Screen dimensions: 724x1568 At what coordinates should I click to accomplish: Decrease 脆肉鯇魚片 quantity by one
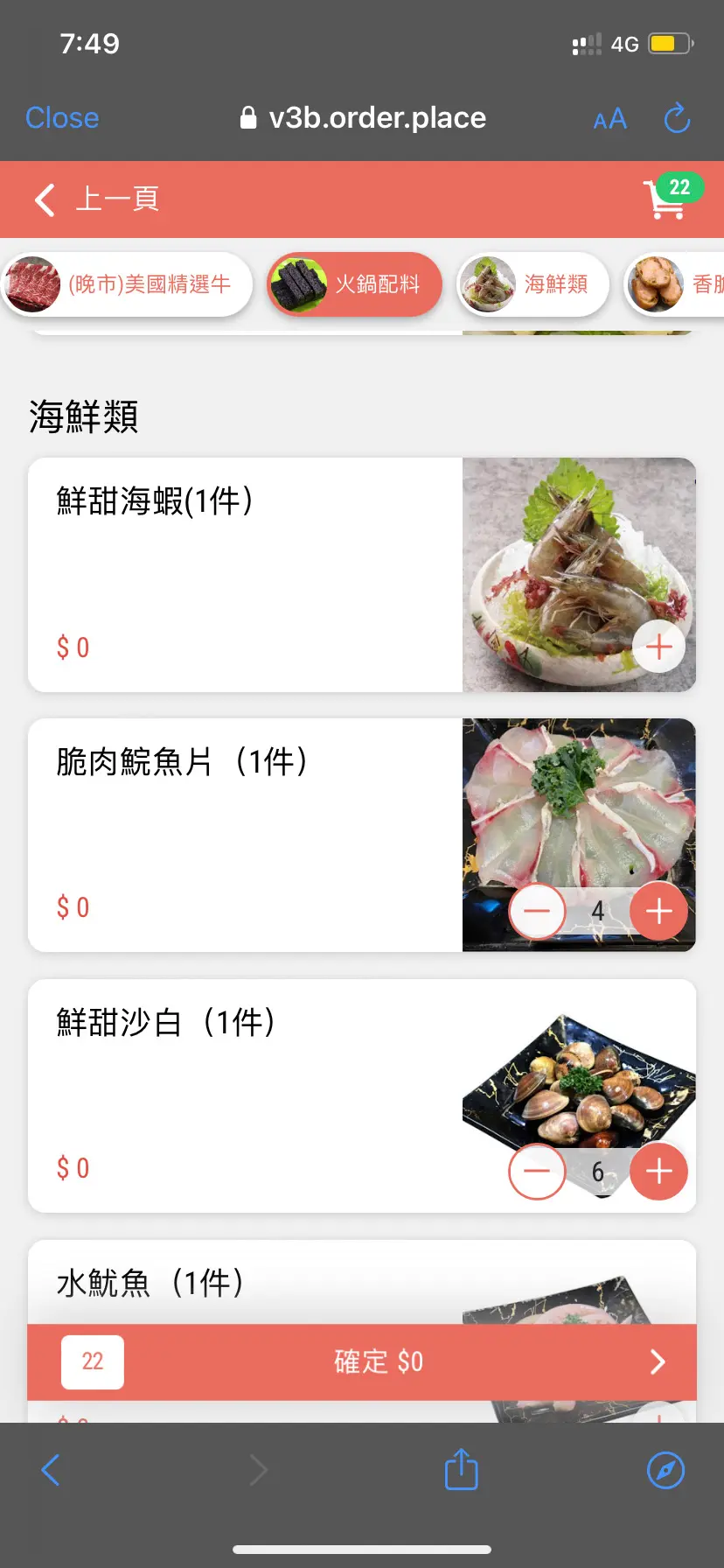(537, 911)
